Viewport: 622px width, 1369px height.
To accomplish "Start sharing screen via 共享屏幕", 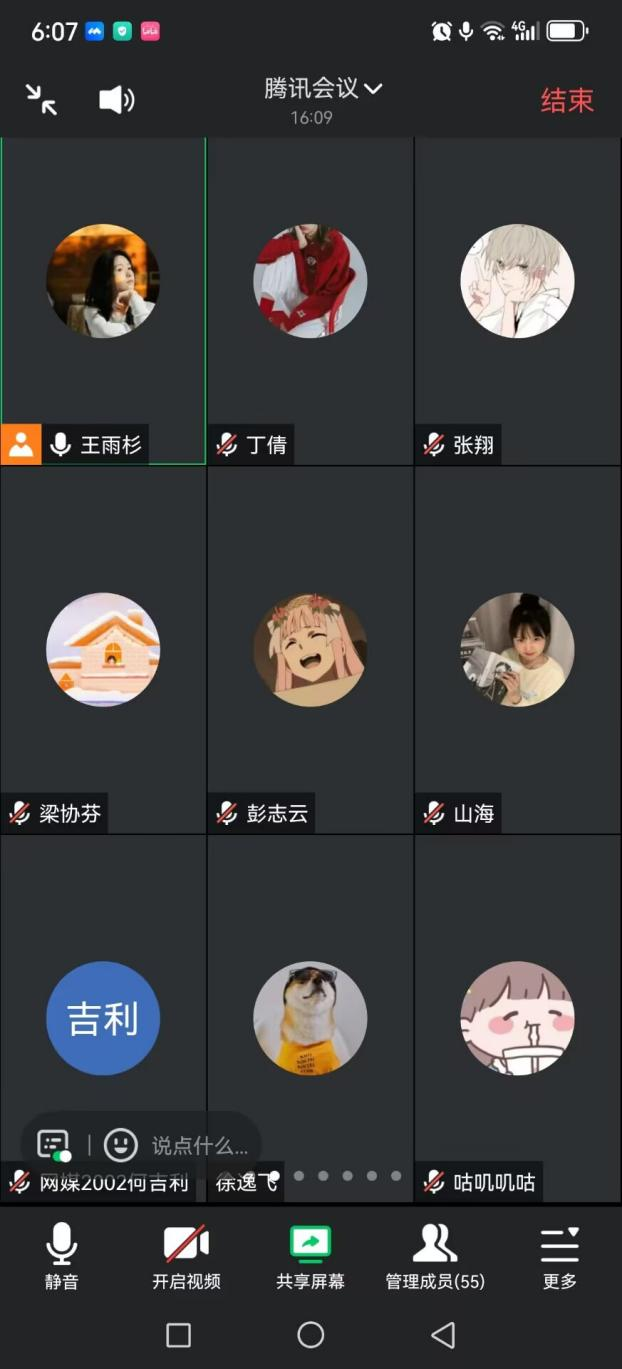I will pos(310,1257).
